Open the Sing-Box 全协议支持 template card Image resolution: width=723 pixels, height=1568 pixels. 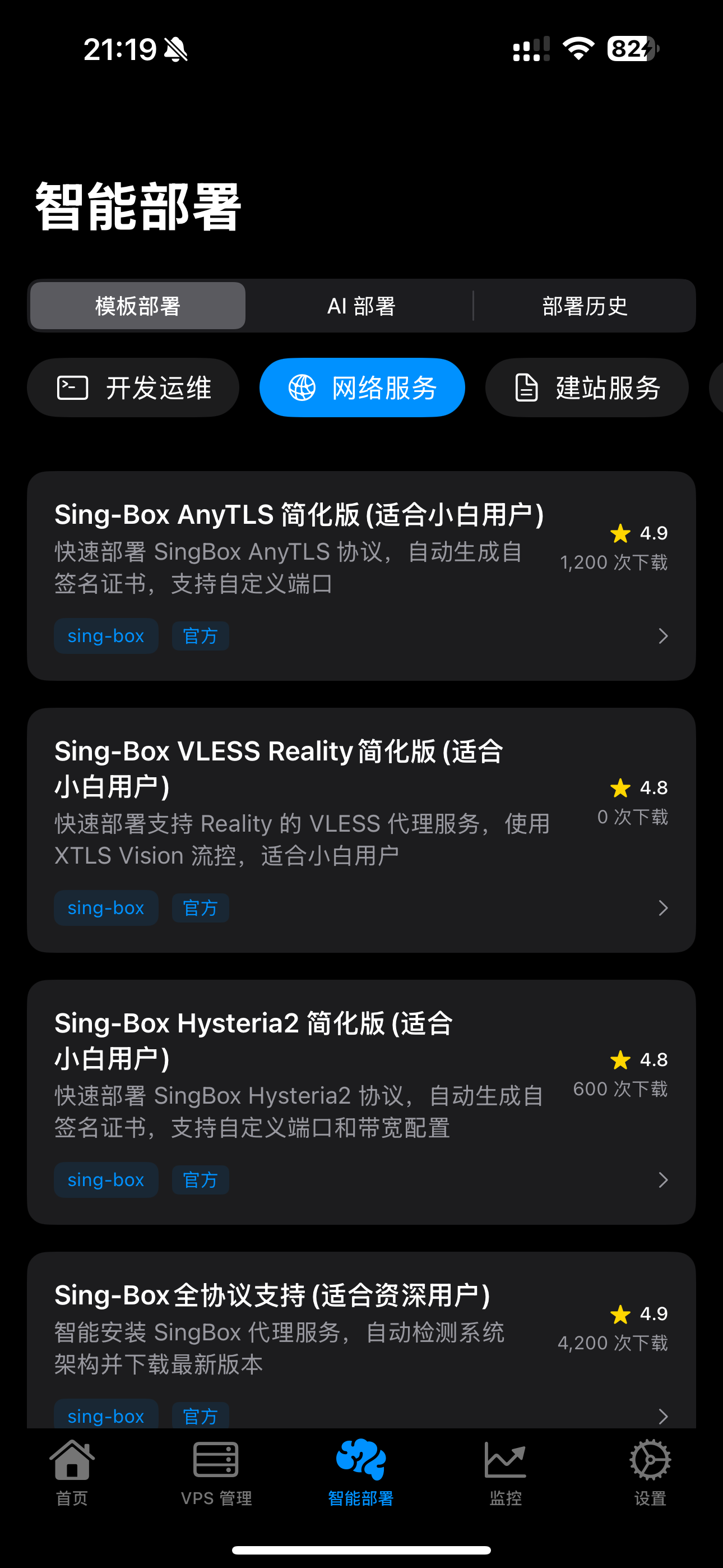[x=361, y=1339]
